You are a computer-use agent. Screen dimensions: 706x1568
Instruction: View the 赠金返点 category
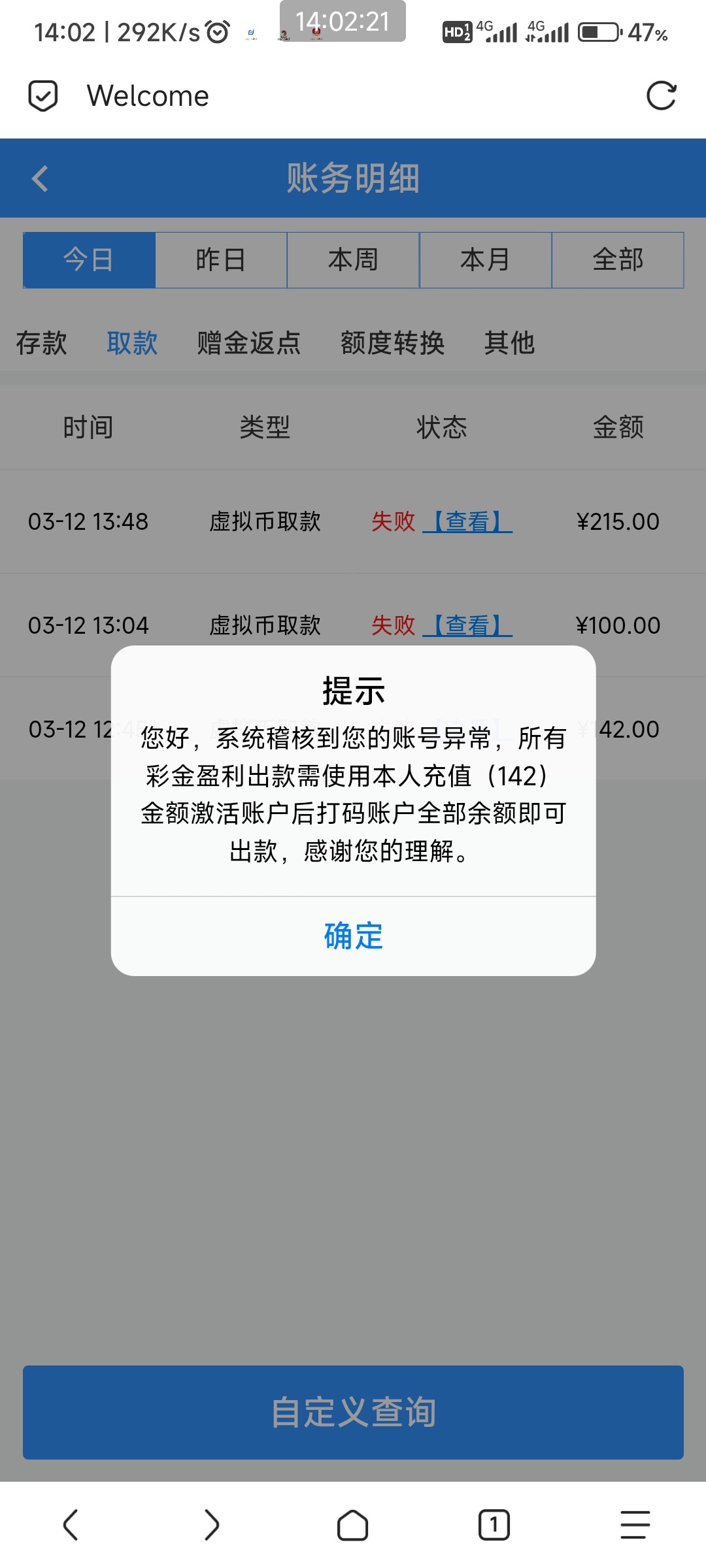click(249, 343)
